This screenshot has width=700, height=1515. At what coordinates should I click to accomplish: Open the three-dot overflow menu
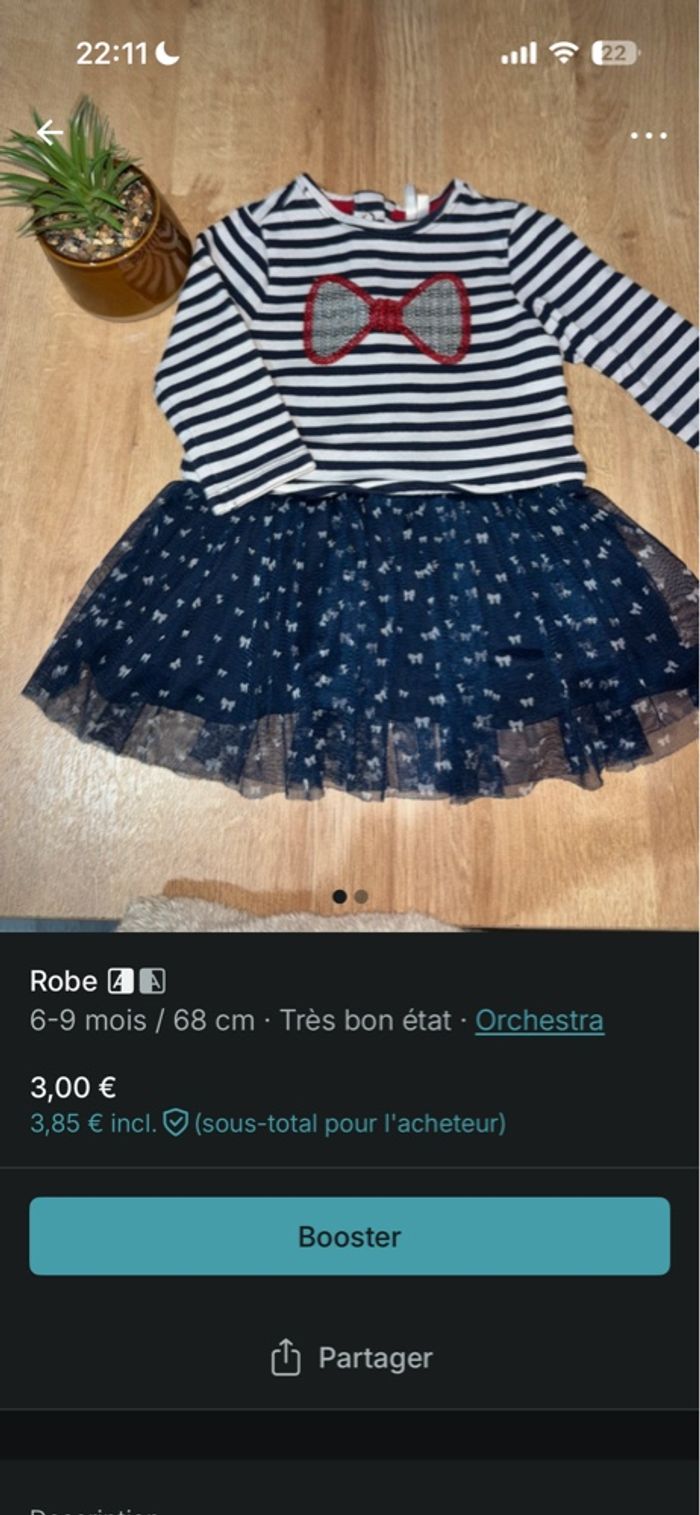tap(648, 136)
